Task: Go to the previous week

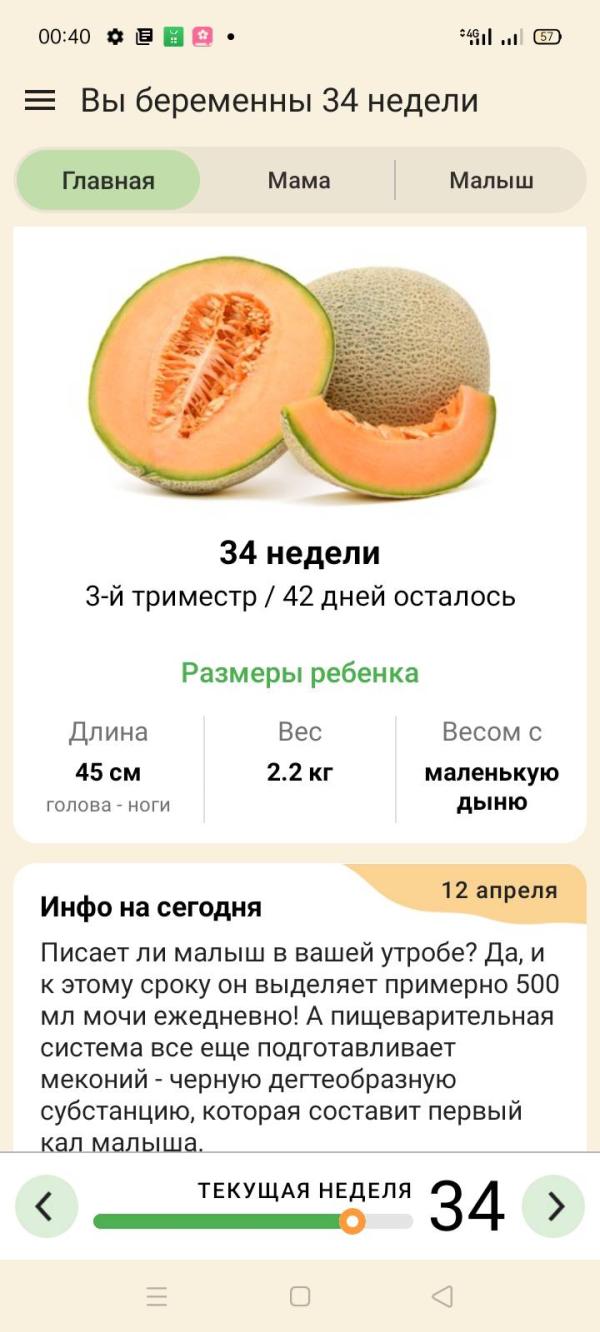Action: [46, 1207]
